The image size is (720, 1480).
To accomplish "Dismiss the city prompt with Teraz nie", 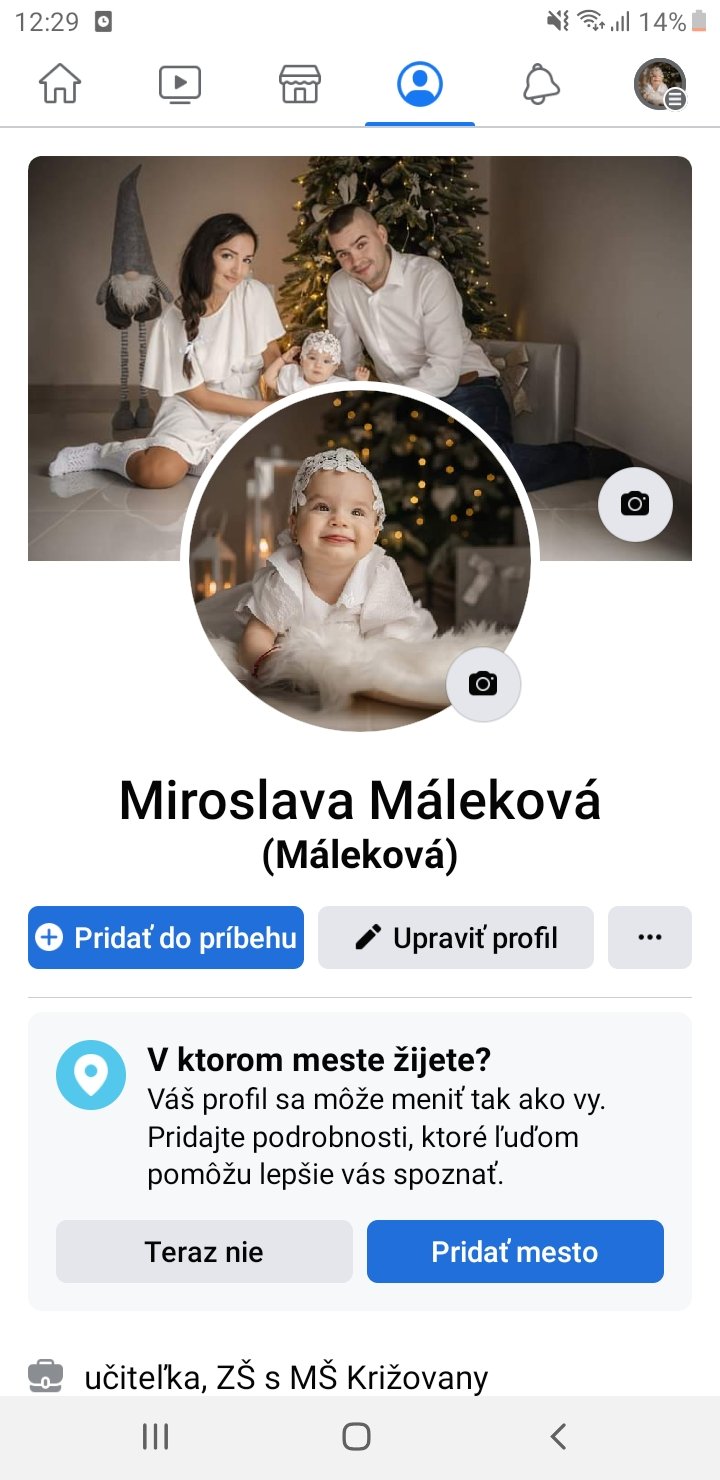I will click(x=204, y=1252).
